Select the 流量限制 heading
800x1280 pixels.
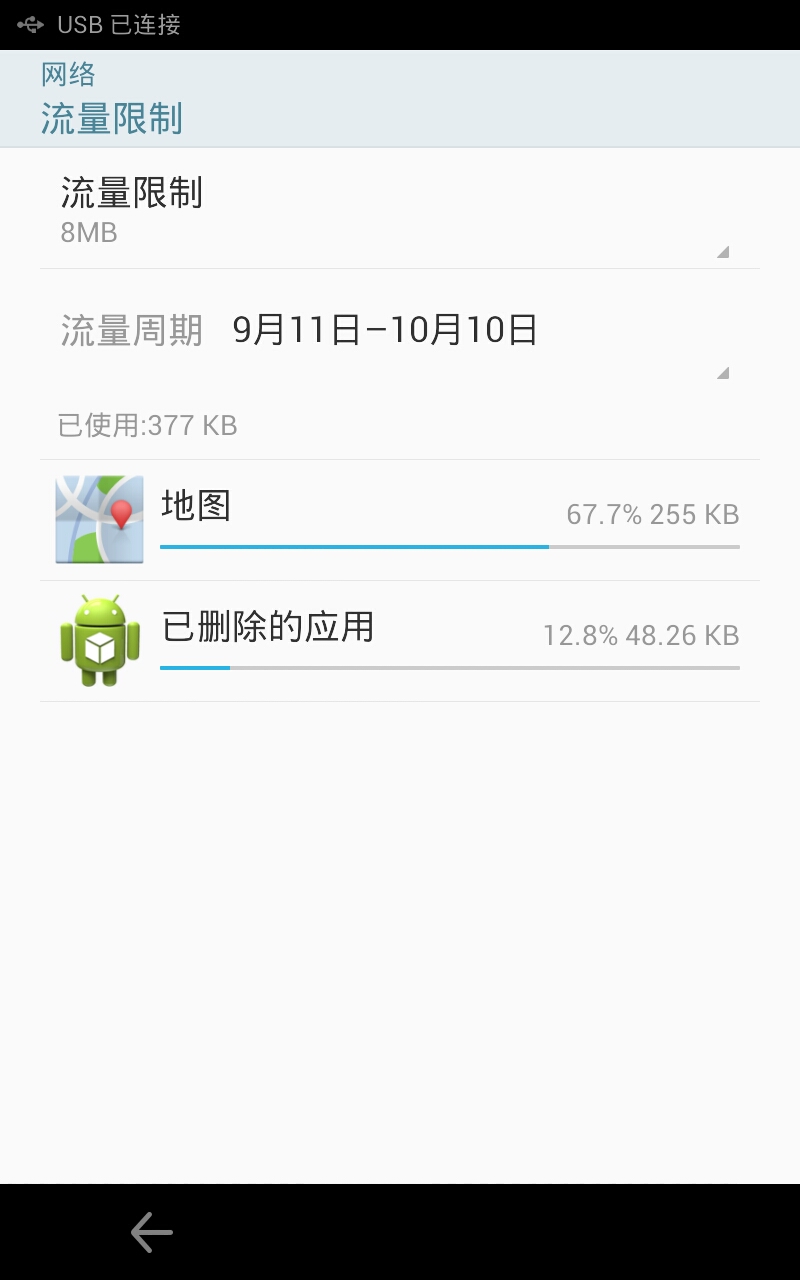coord(130,194)
